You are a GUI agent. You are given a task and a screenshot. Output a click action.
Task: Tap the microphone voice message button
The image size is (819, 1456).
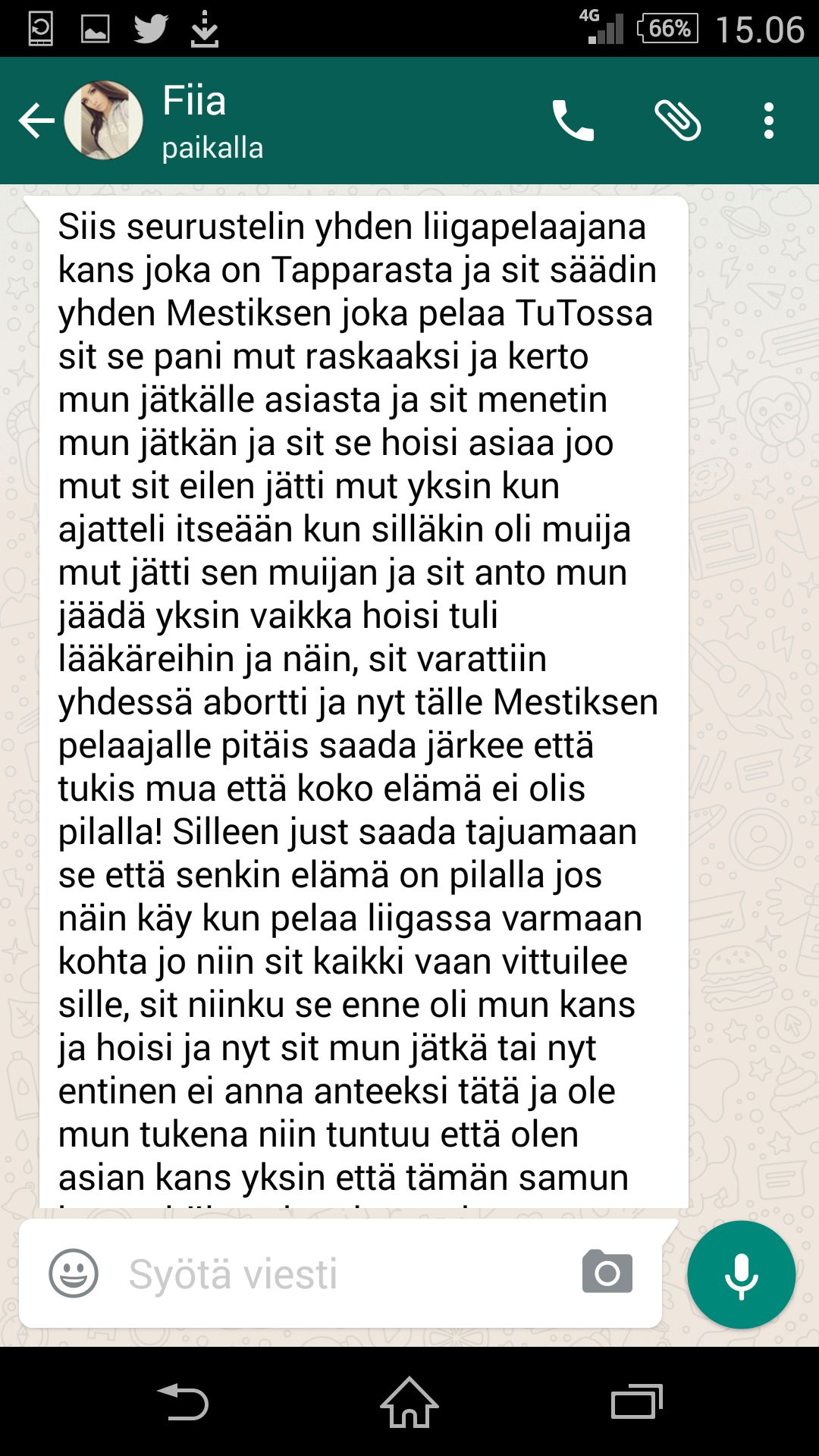click(x=741, y=1274)
